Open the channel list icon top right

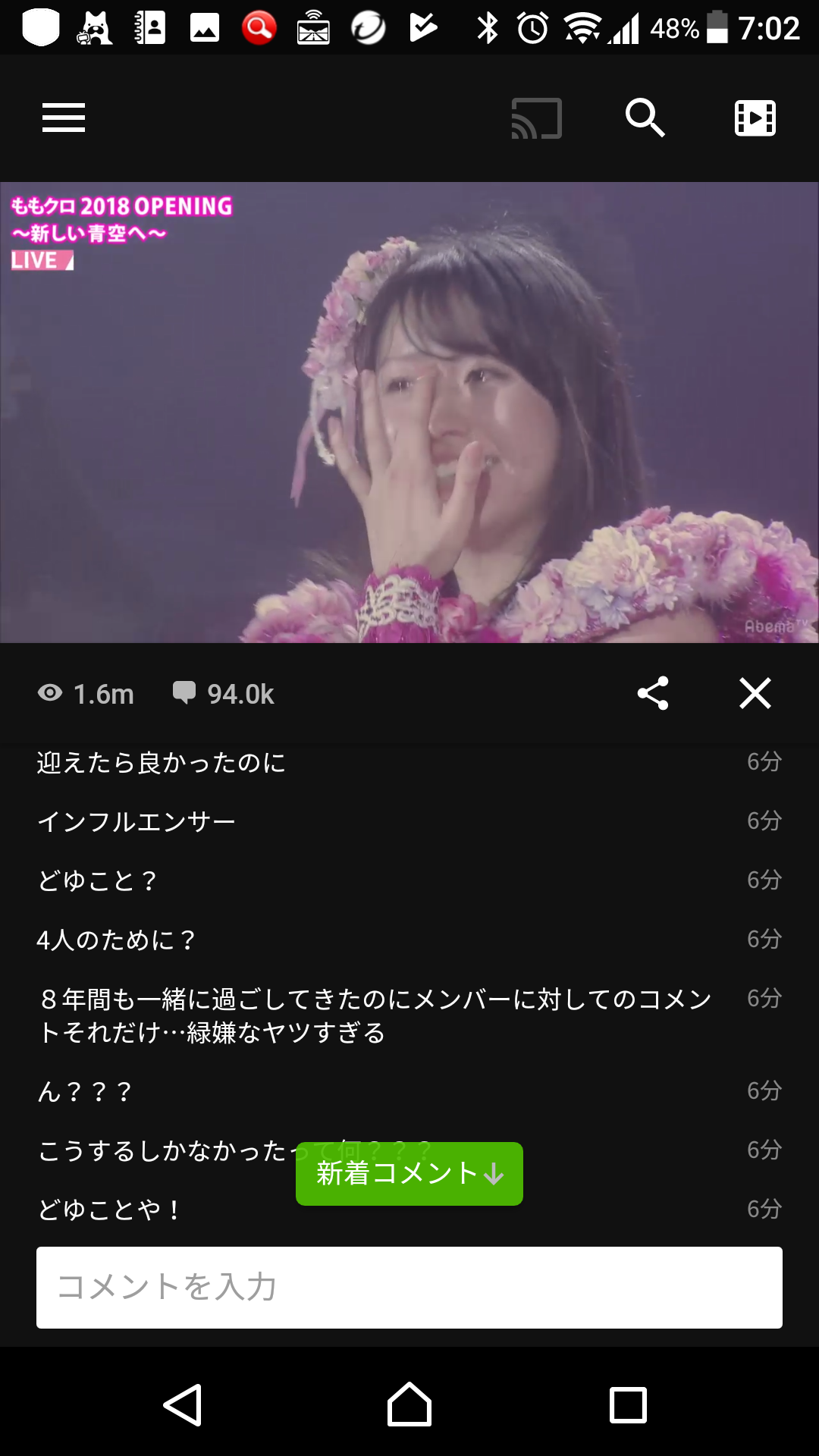(x=755, y=118)
